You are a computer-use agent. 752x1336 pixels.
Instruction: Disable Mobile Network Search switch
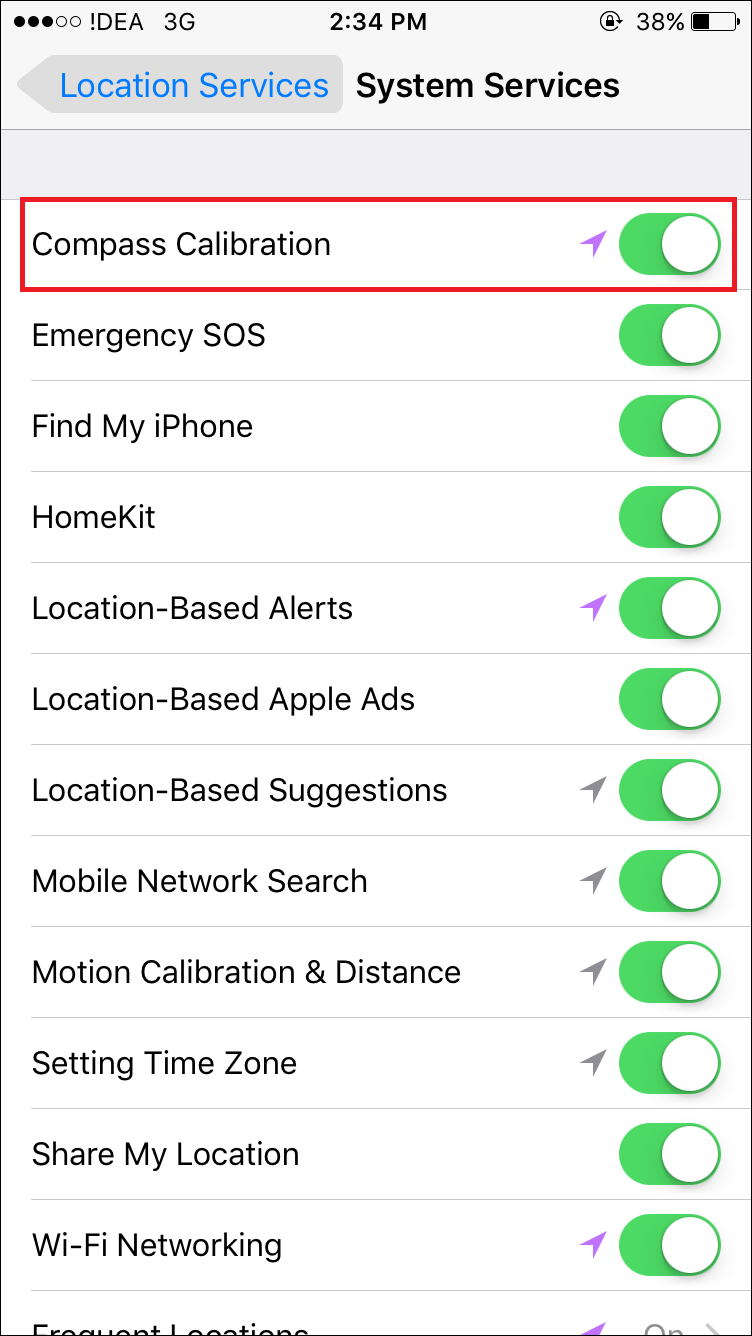(669, 881)
